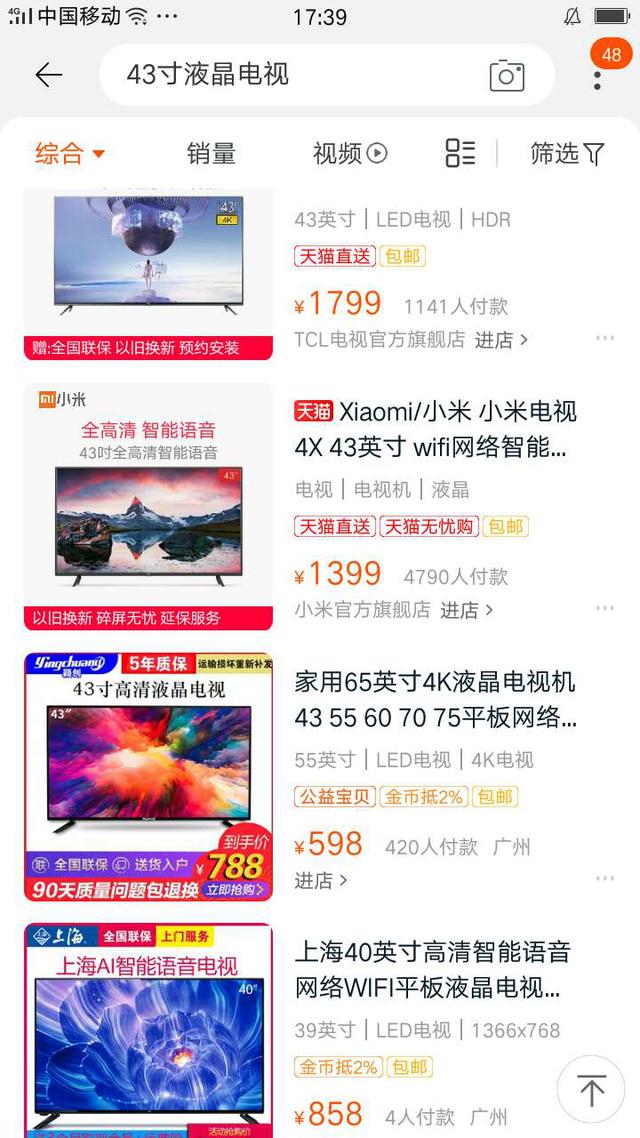Screen dimensions: 640x1138
Task: Jump back to top of results
Action: (x=591, y=1089)
